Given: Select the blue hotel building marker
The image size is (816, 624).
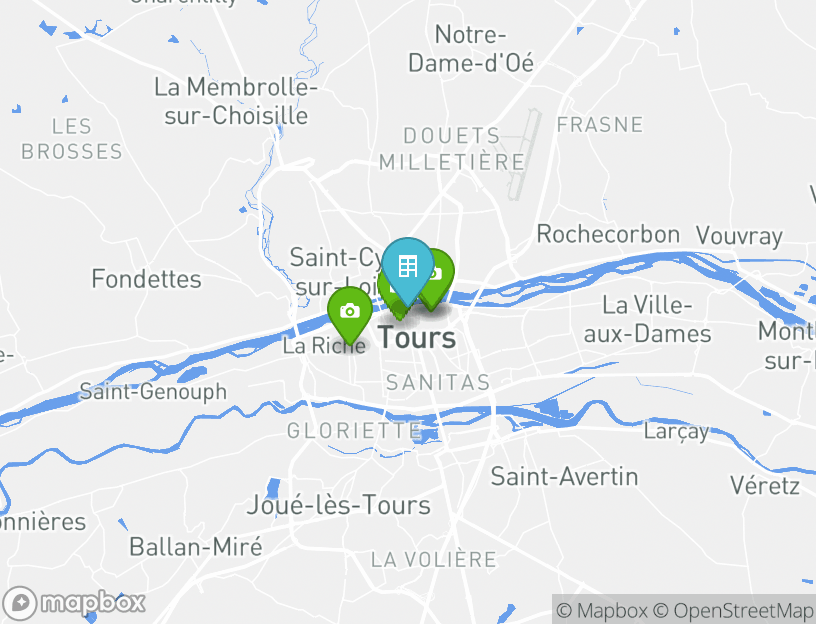Looking at the screenshot, I should pyautogui.click(x=407, y=267).
